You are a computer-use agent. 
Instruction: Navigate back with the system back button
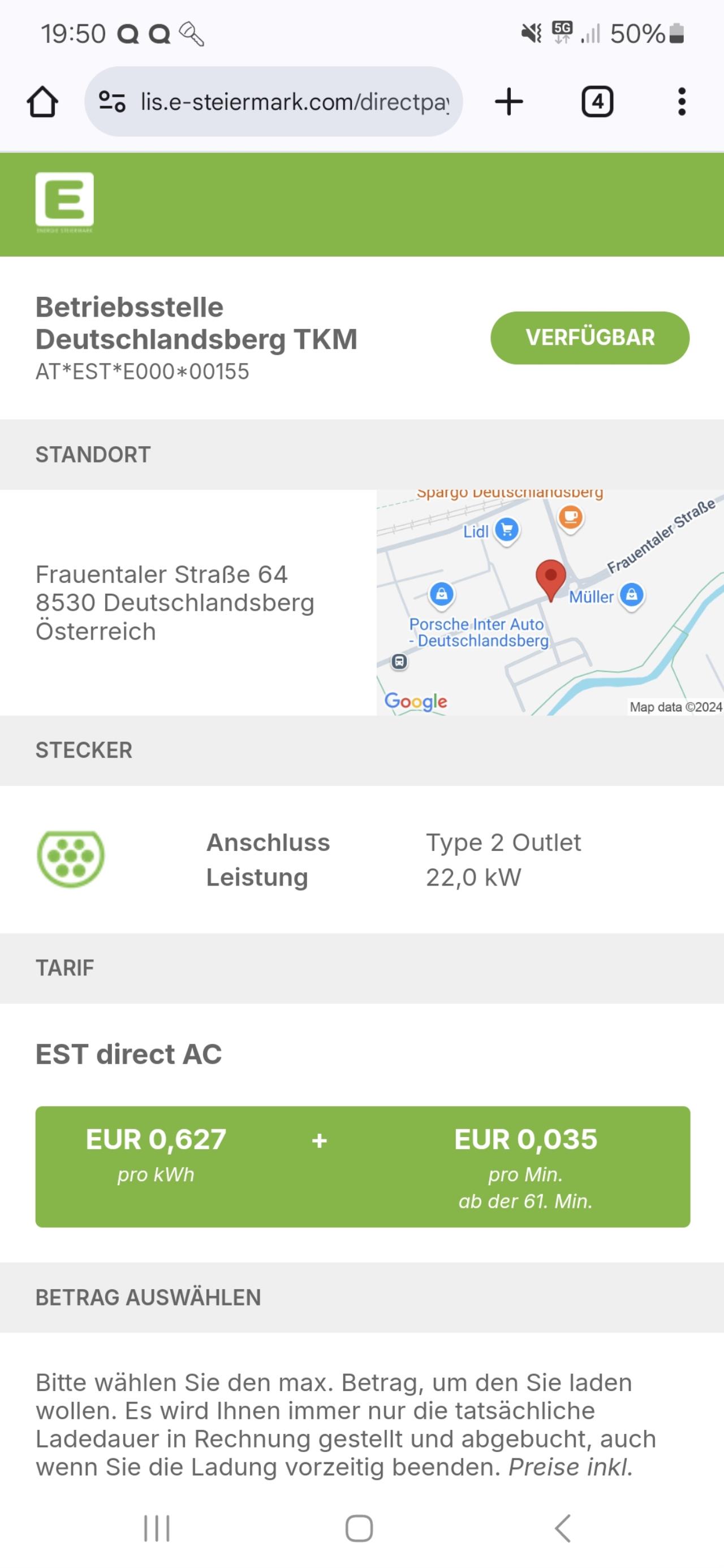(563, 1528)
